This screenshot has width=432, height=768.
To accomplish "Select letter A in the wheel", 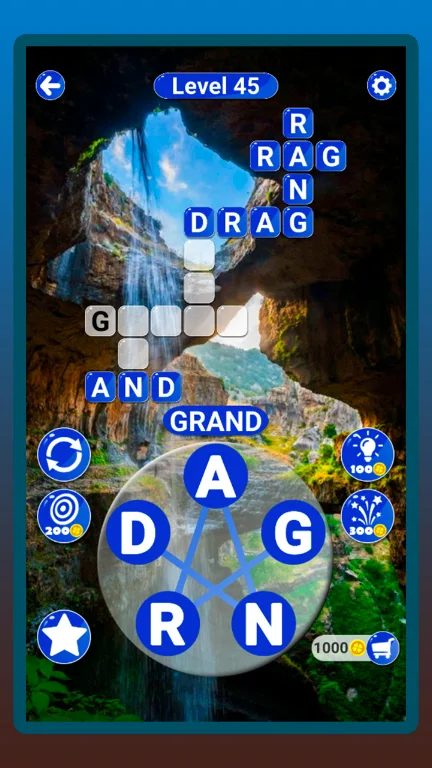I will click(216, 476).
